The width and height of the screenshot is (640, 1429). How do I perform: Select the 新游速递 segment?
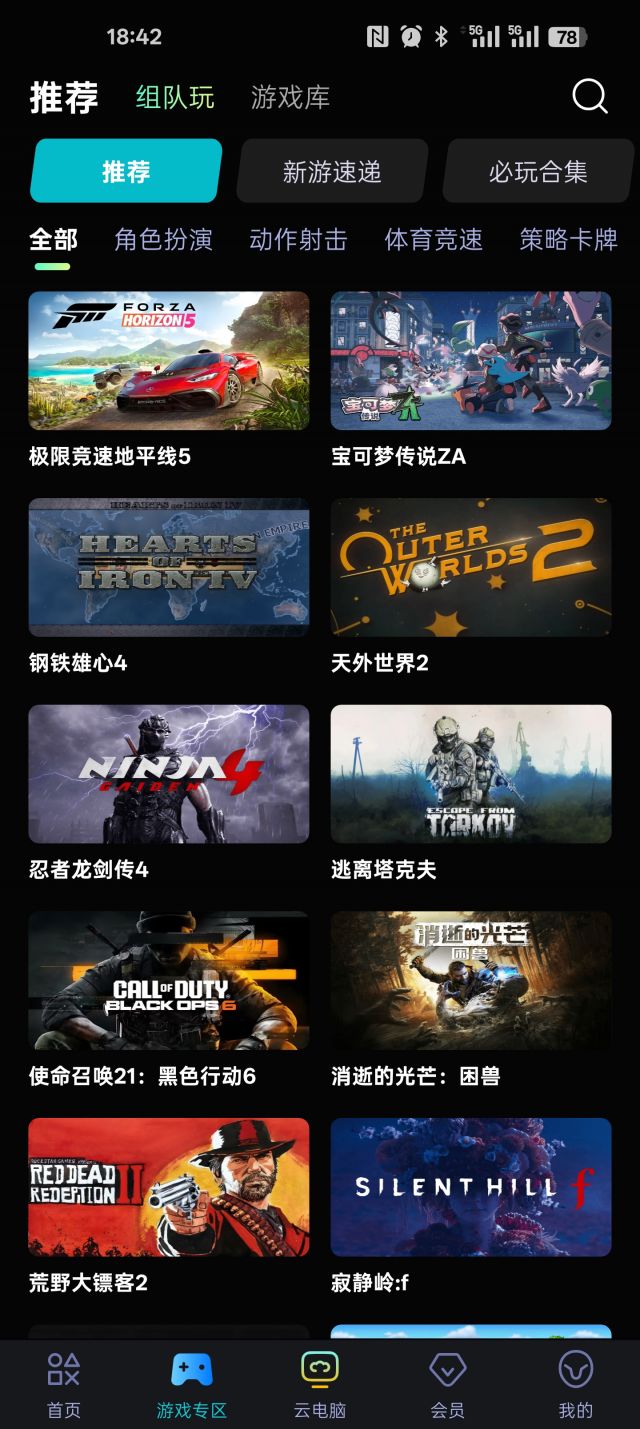332,172
